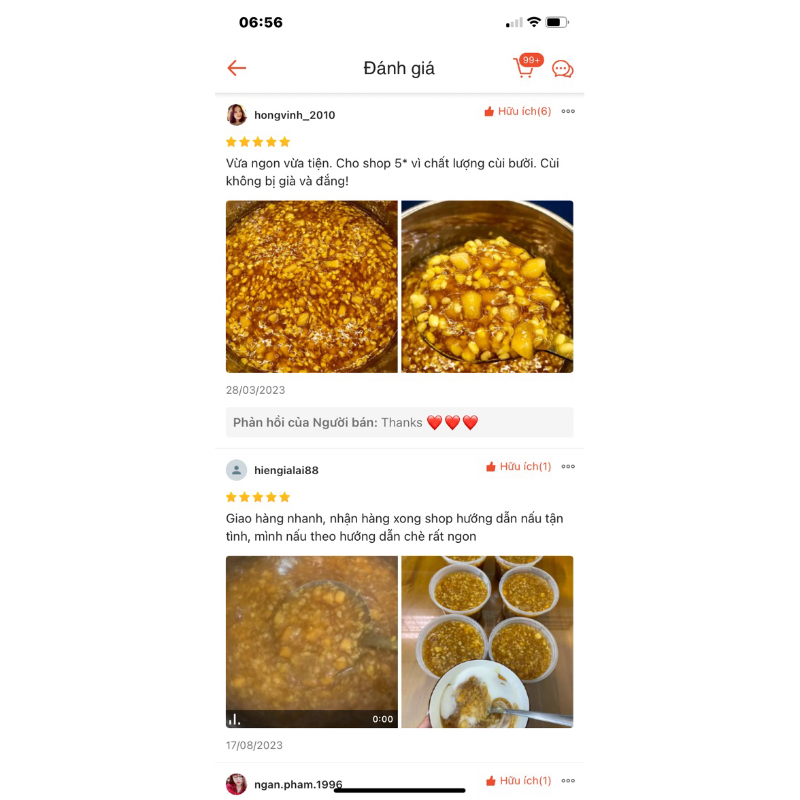Open the chat messages icon

[563, 69]
